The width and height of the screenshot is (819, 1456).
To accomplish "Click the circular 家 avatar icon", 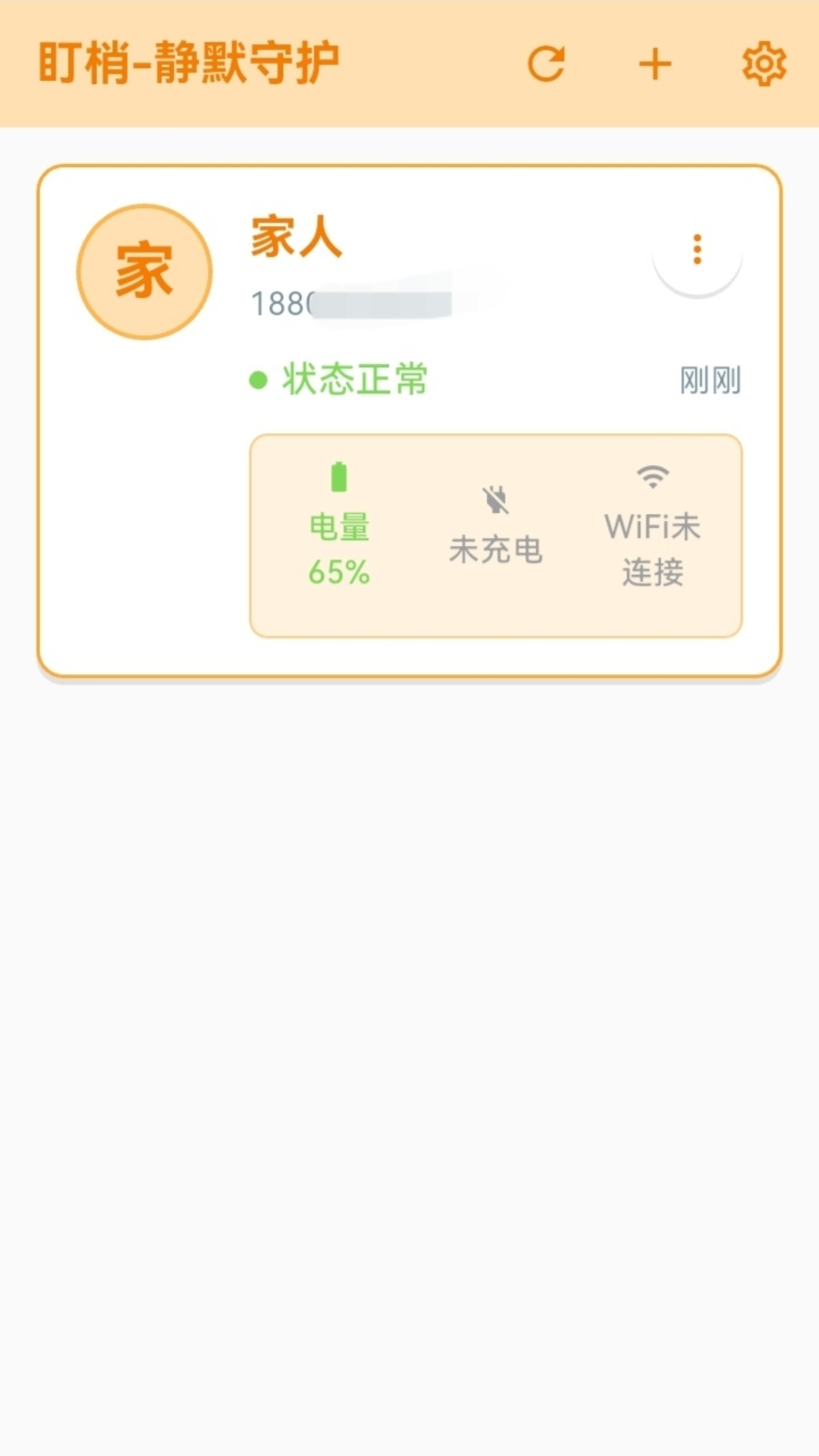I will [x=143, y=271].
